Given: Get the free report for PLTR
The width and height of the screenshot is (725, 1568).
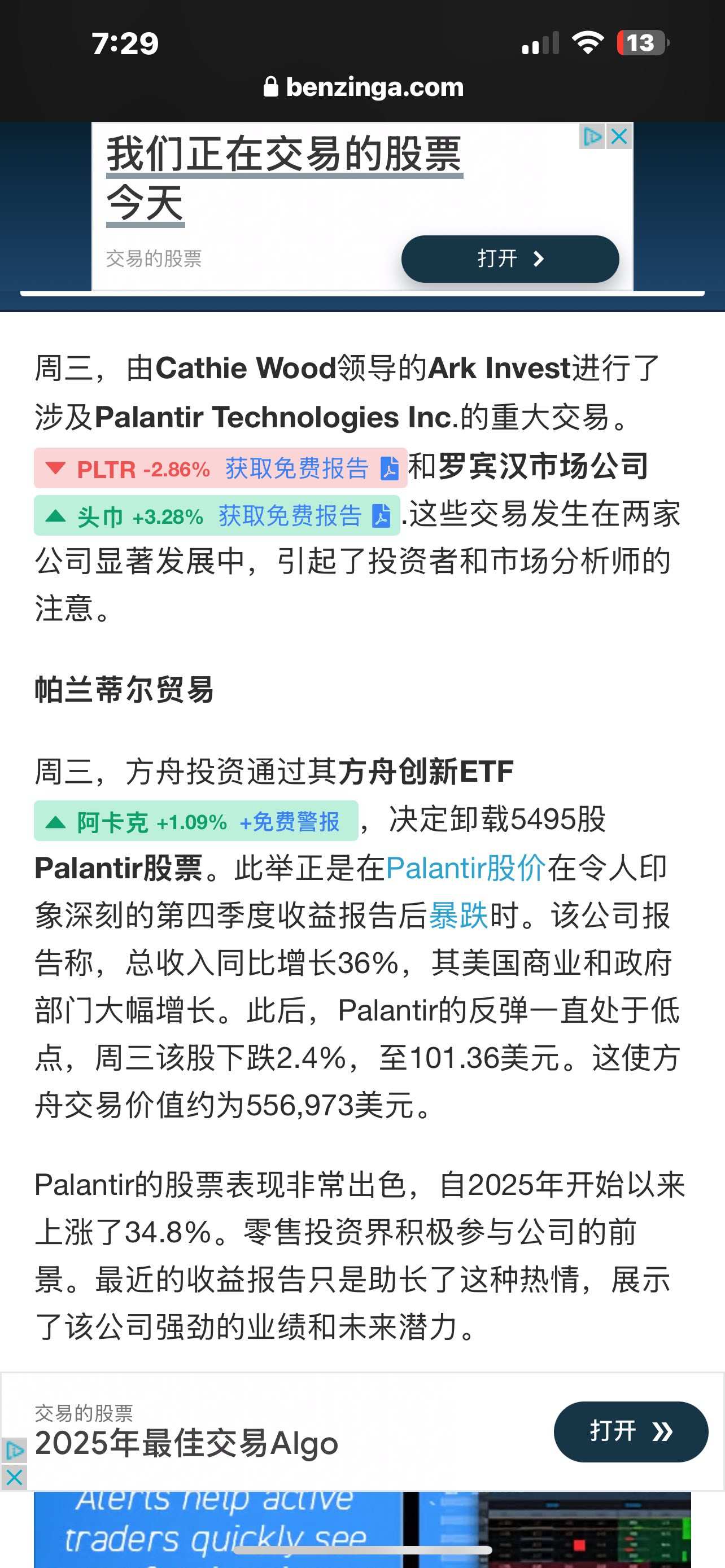Looking at the screenshot, I should pyautogui.click(x=311, y=468).
